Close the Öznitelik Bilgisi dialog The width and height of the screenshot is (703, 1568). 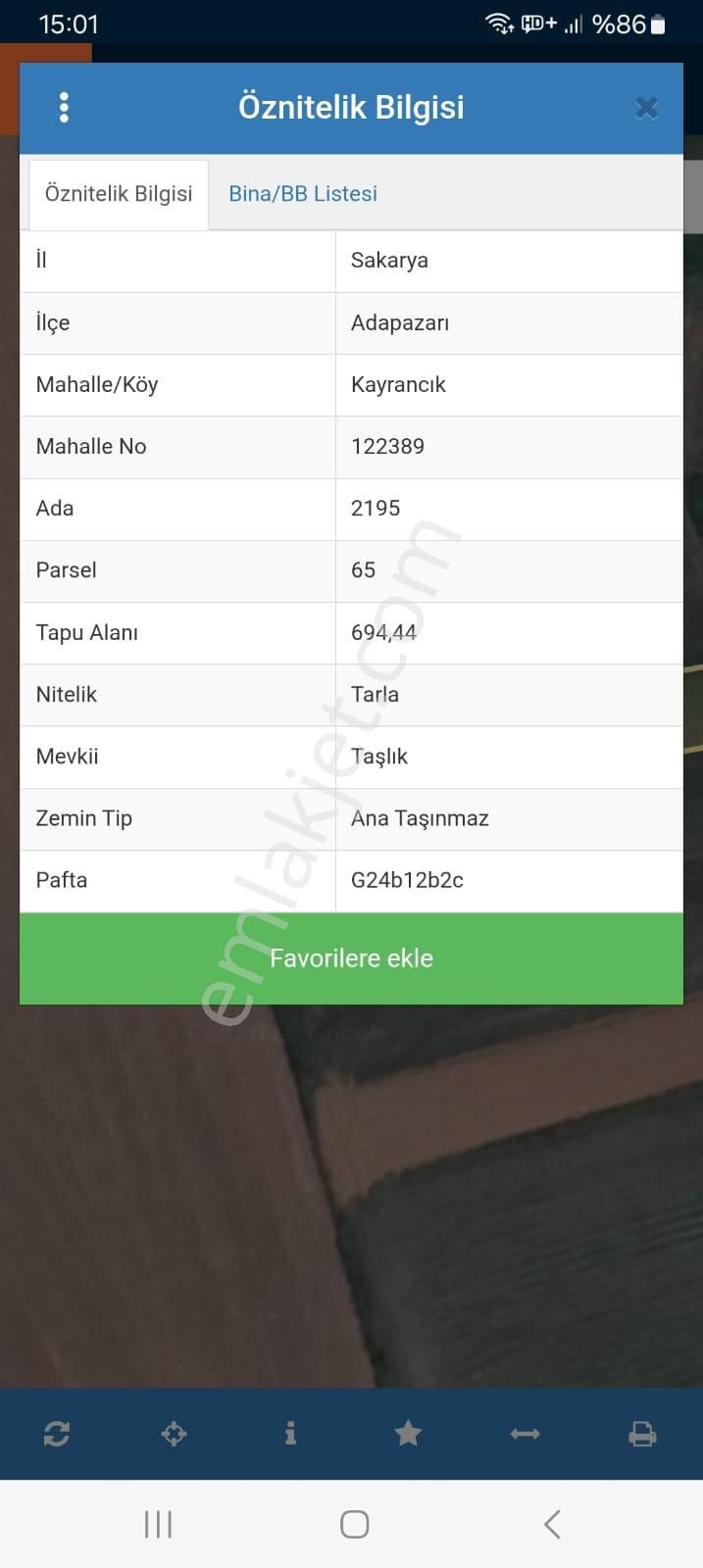(646, 108)
